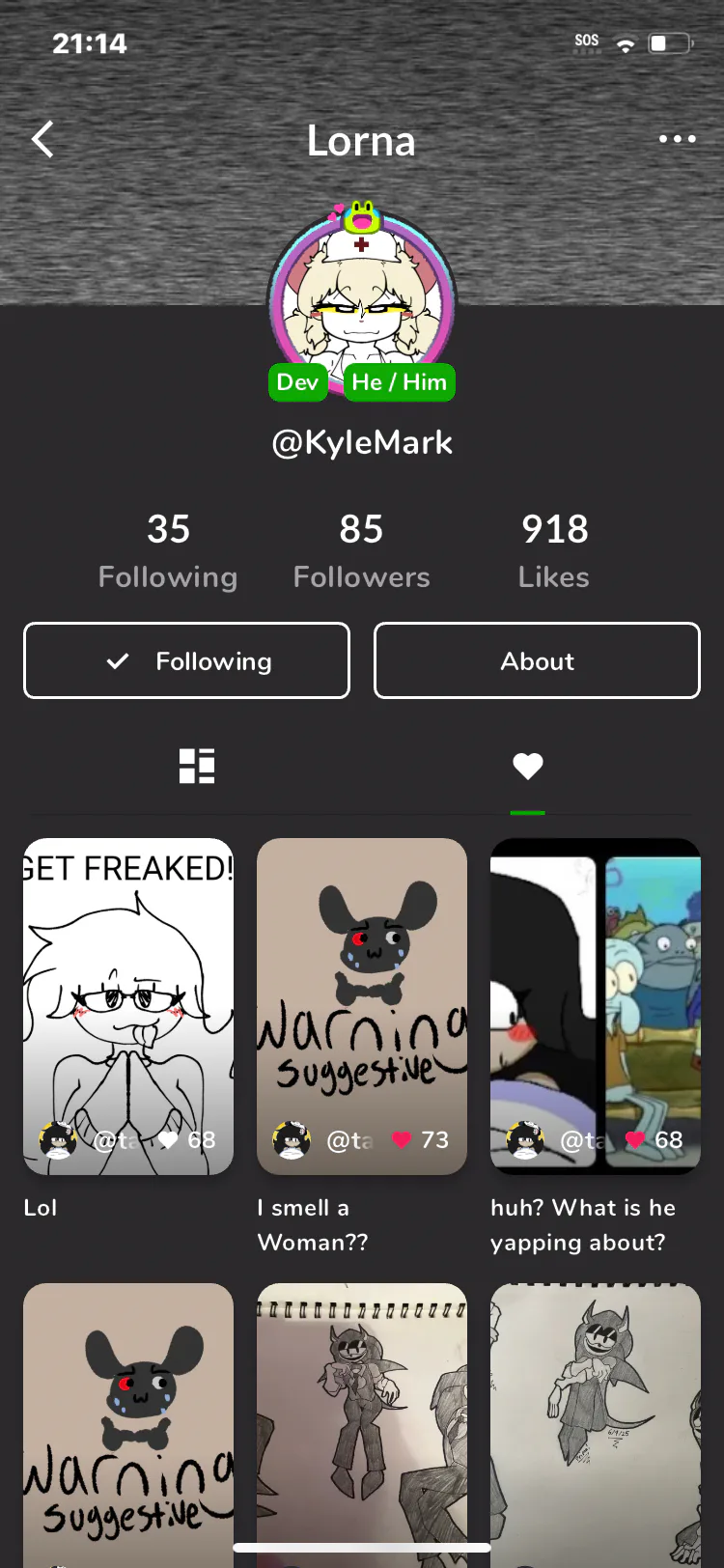724x1568 pixels.
Task: Open the "huh? What is he yapping about?" post
Action: click(596, 1006)
